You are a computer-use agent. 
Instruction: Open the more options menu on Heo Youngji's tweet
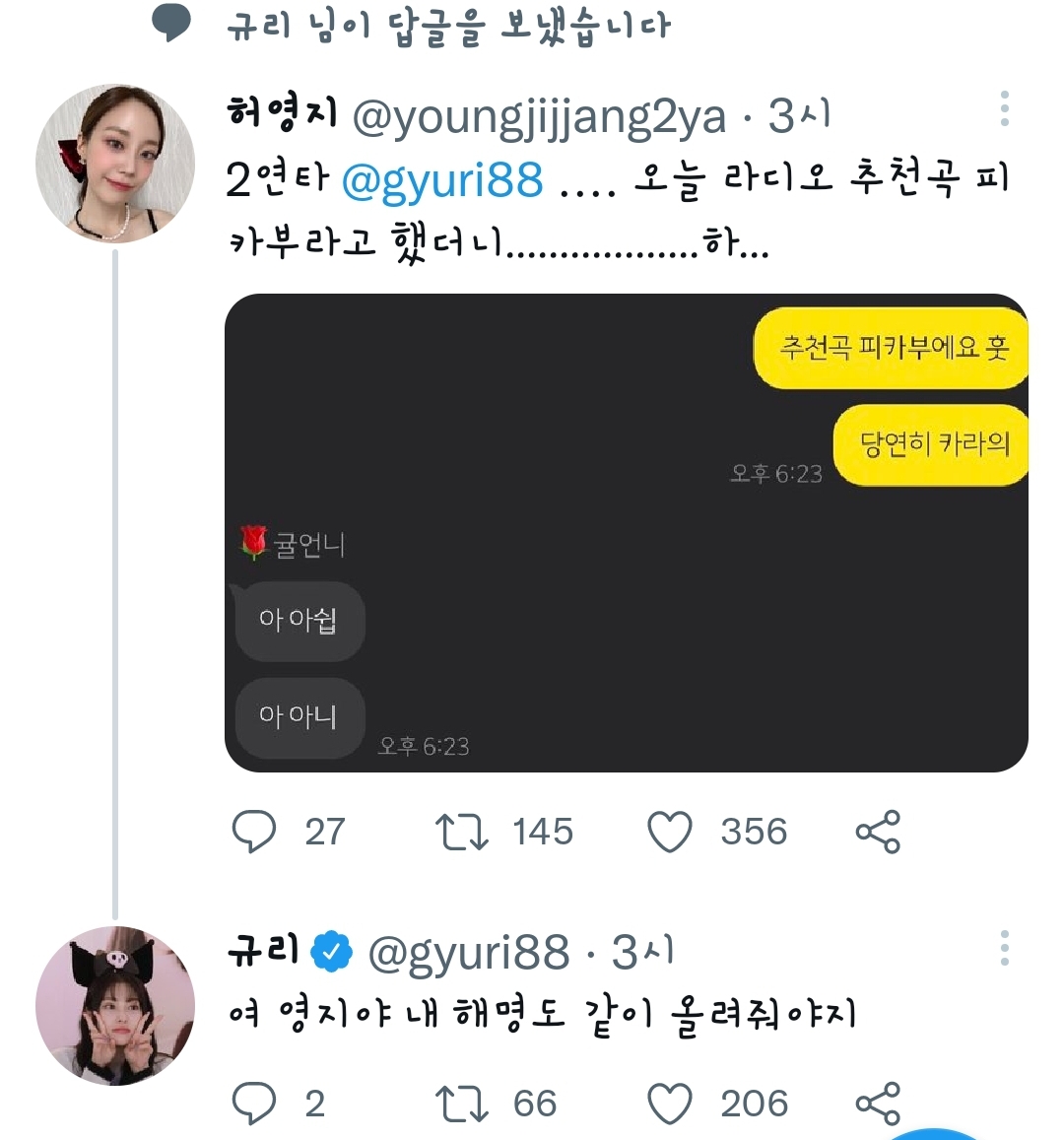[x=1005, y=108]
